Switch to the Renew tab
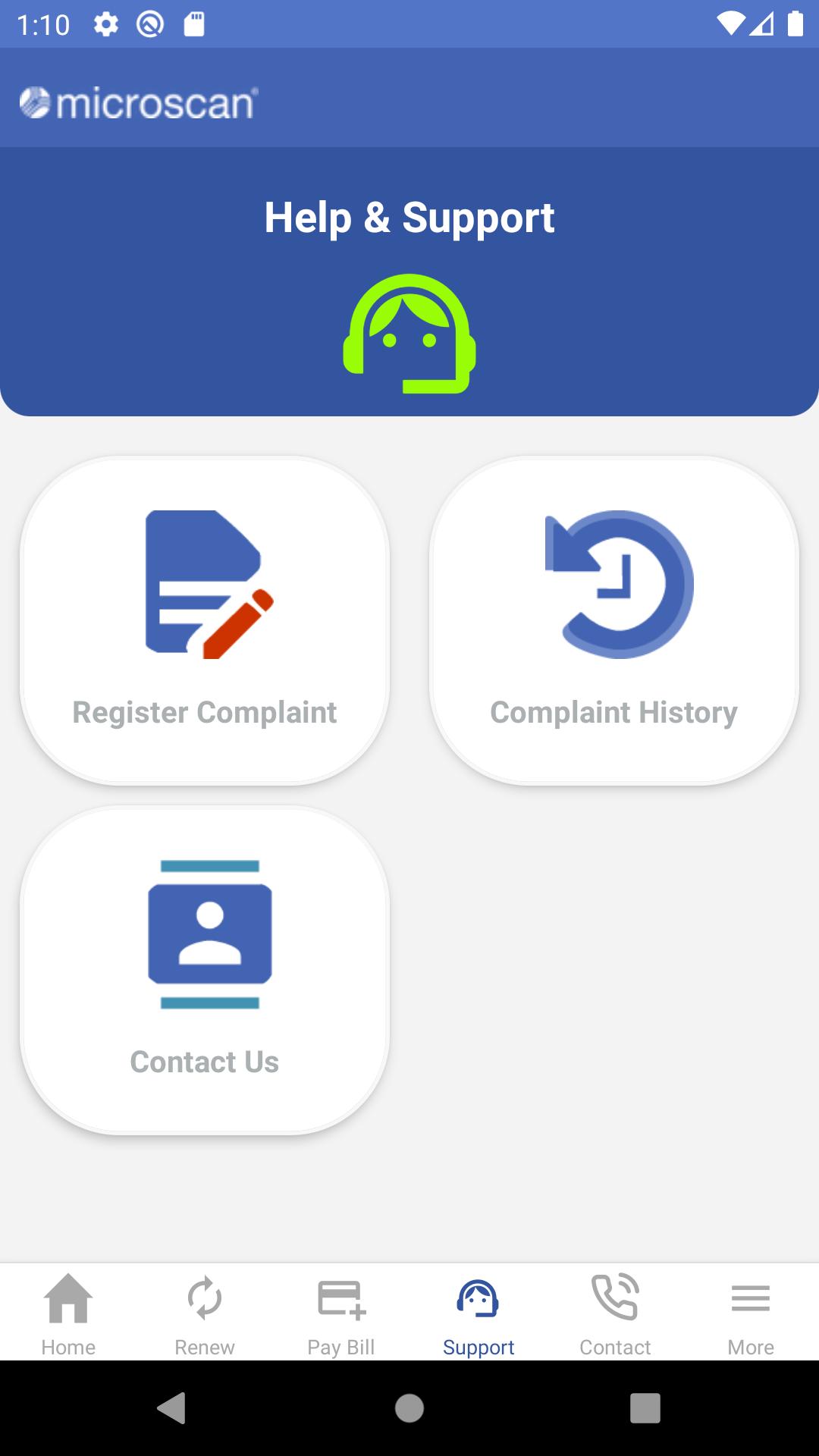819x1456 pixels. [205, 1313]
